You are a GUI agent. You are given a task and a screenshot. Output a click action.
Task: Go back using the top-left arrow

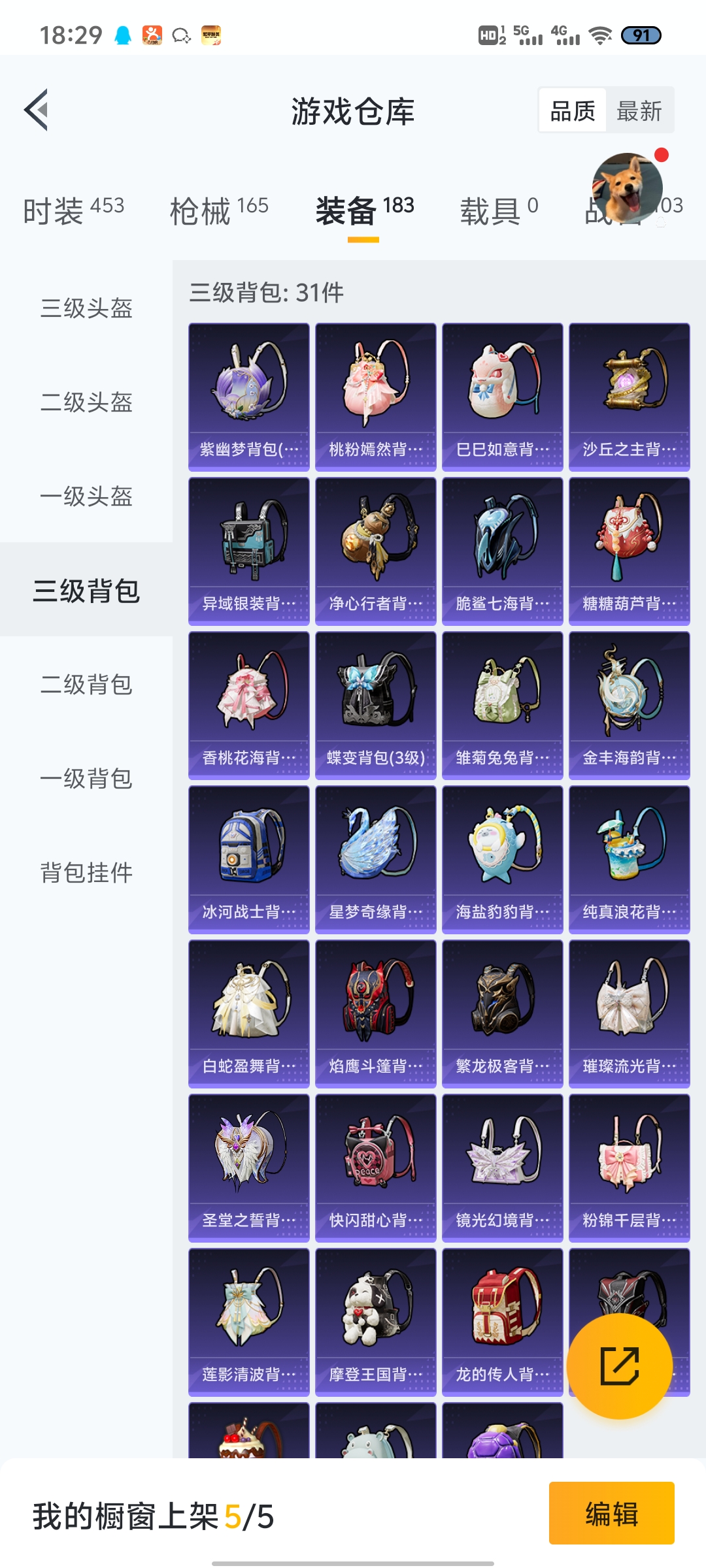click(x=37, y=110)
